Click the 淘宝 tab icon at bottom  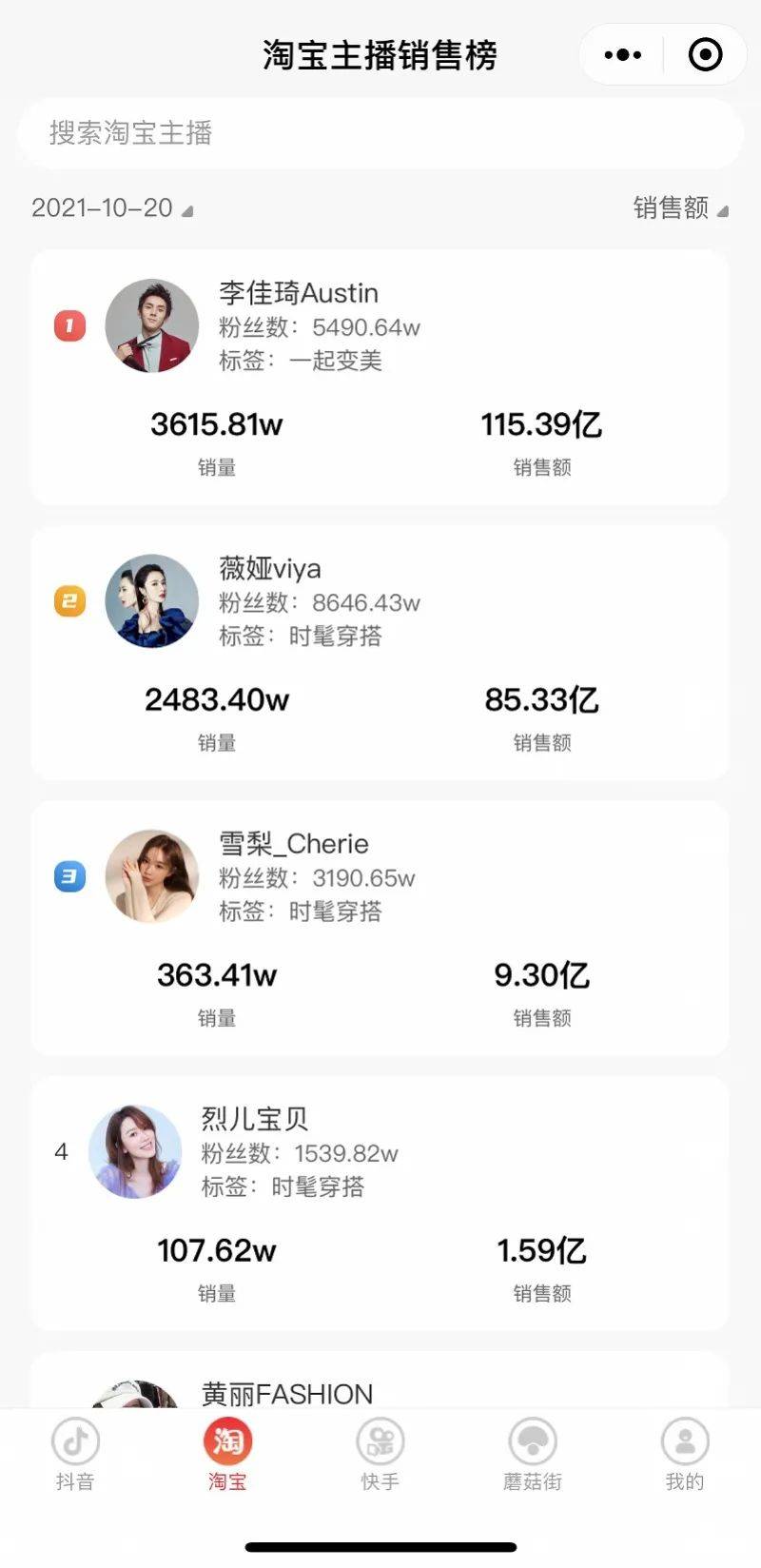[227, 1441]
